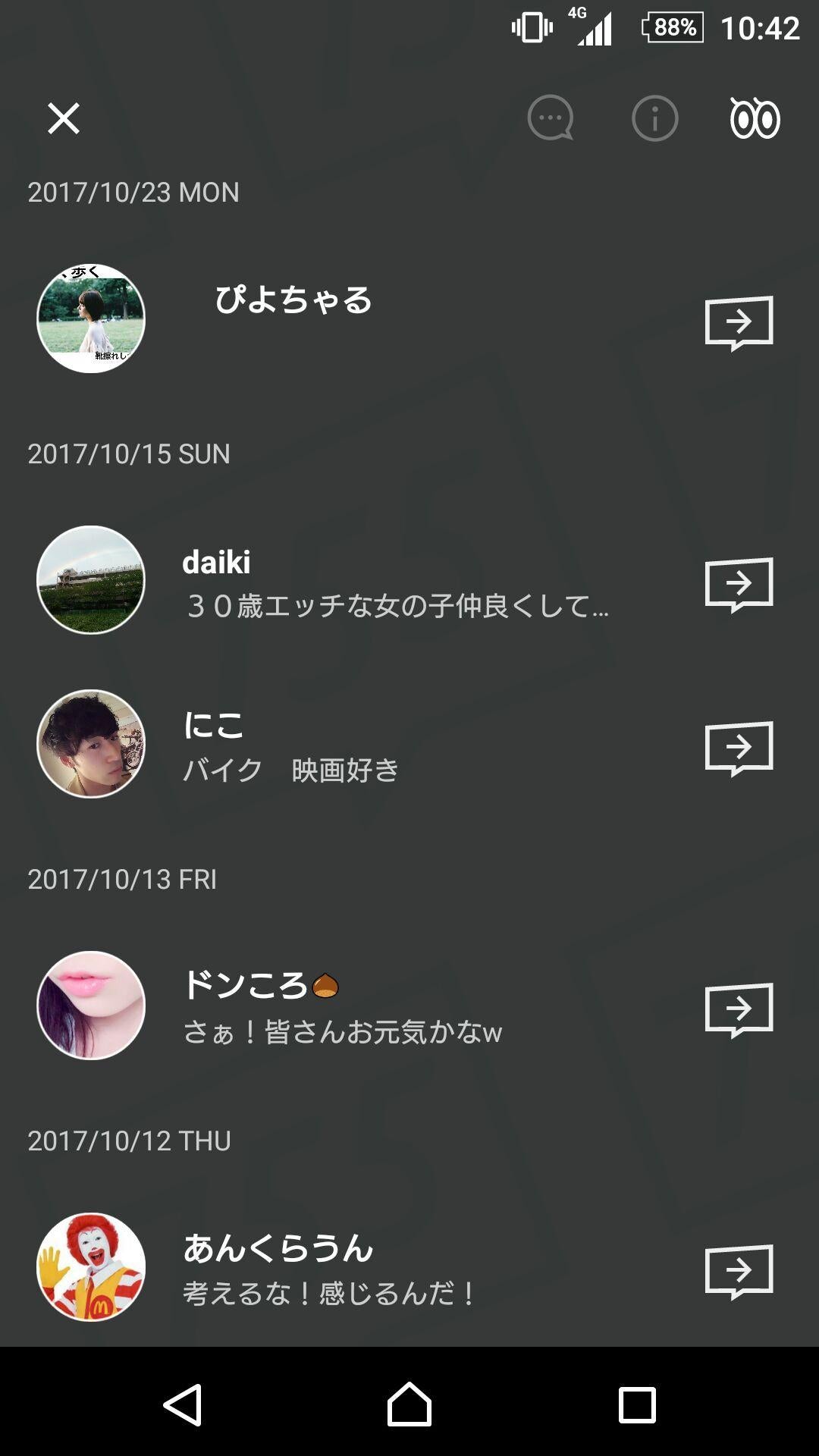
Task: Open ドンころ's profile picture
Action: 93,1010
